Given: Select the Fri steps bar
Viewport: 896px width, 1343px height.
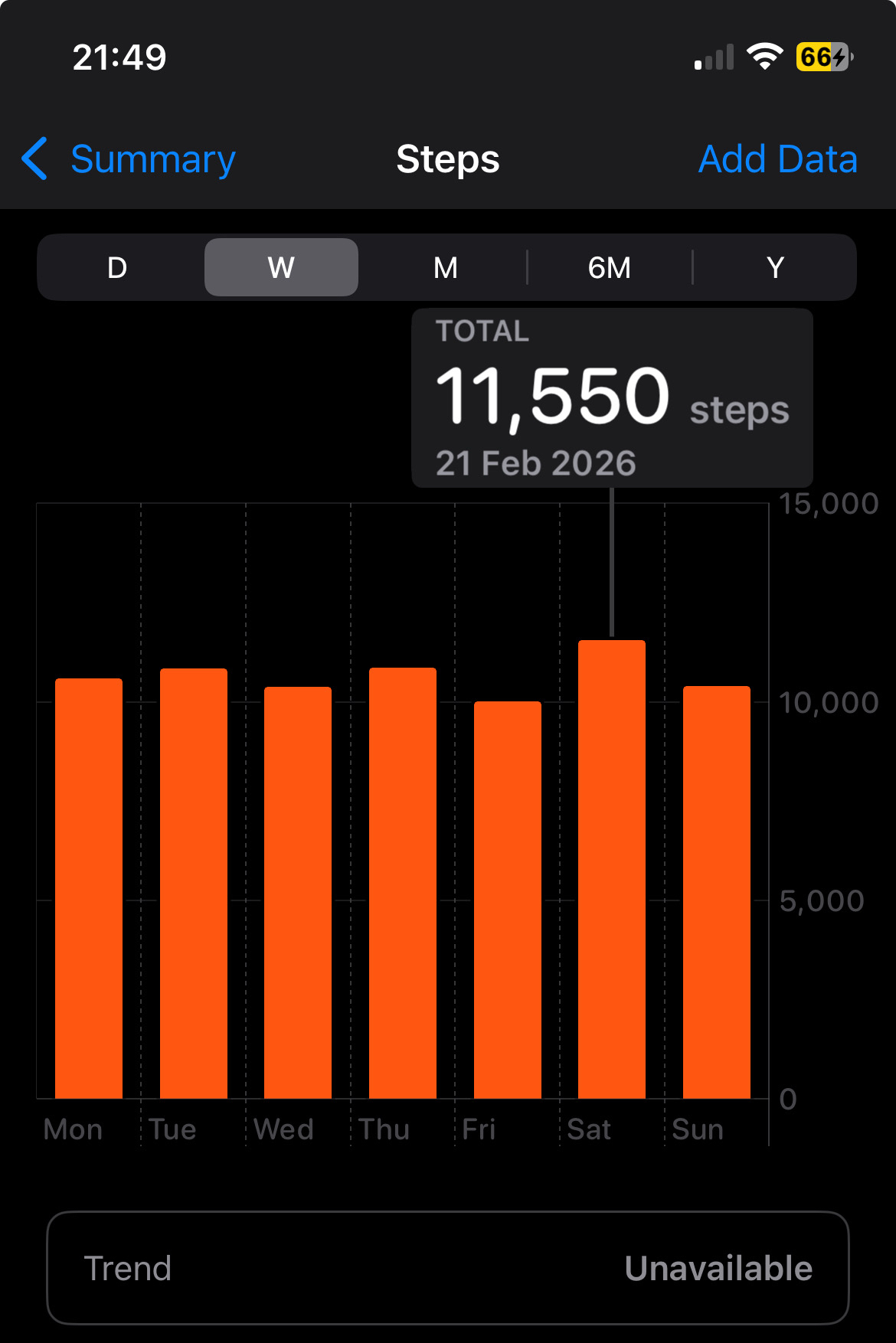Looking at the screenshot, I should tap(508, 900).
